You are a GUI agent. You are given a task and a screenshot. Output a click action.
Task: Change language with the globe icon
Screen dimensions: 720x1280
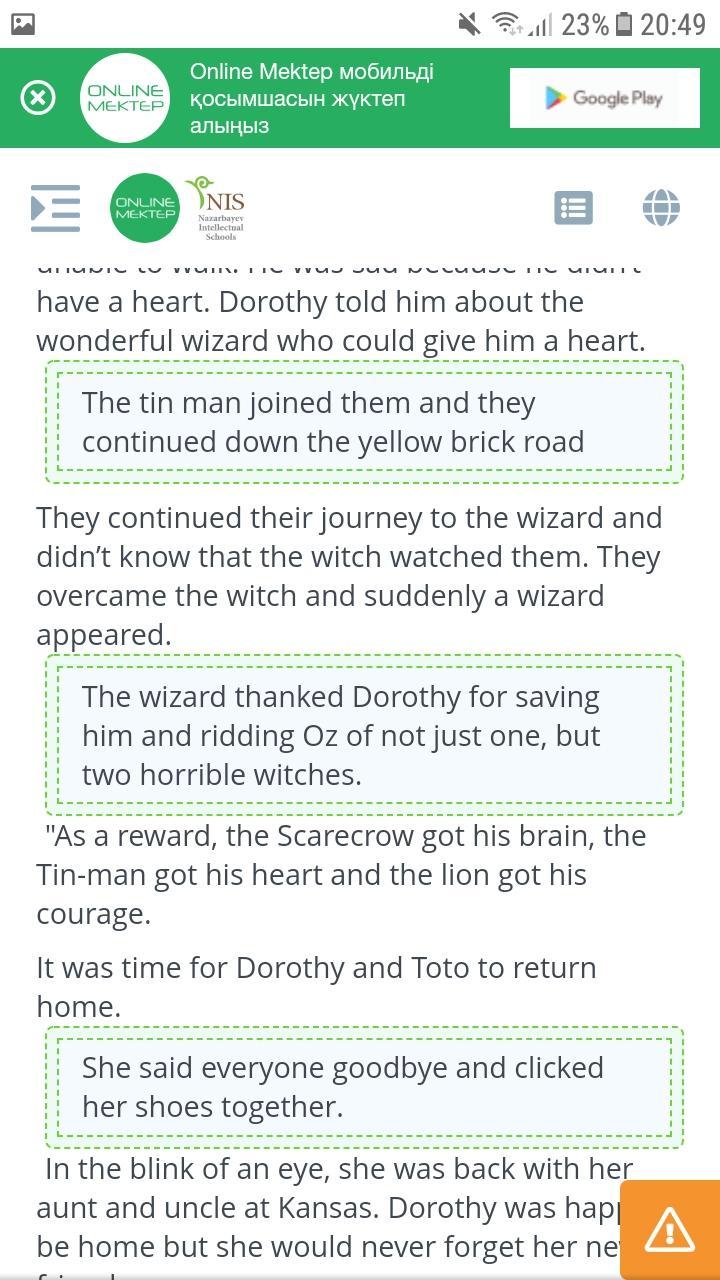point(661,208)
